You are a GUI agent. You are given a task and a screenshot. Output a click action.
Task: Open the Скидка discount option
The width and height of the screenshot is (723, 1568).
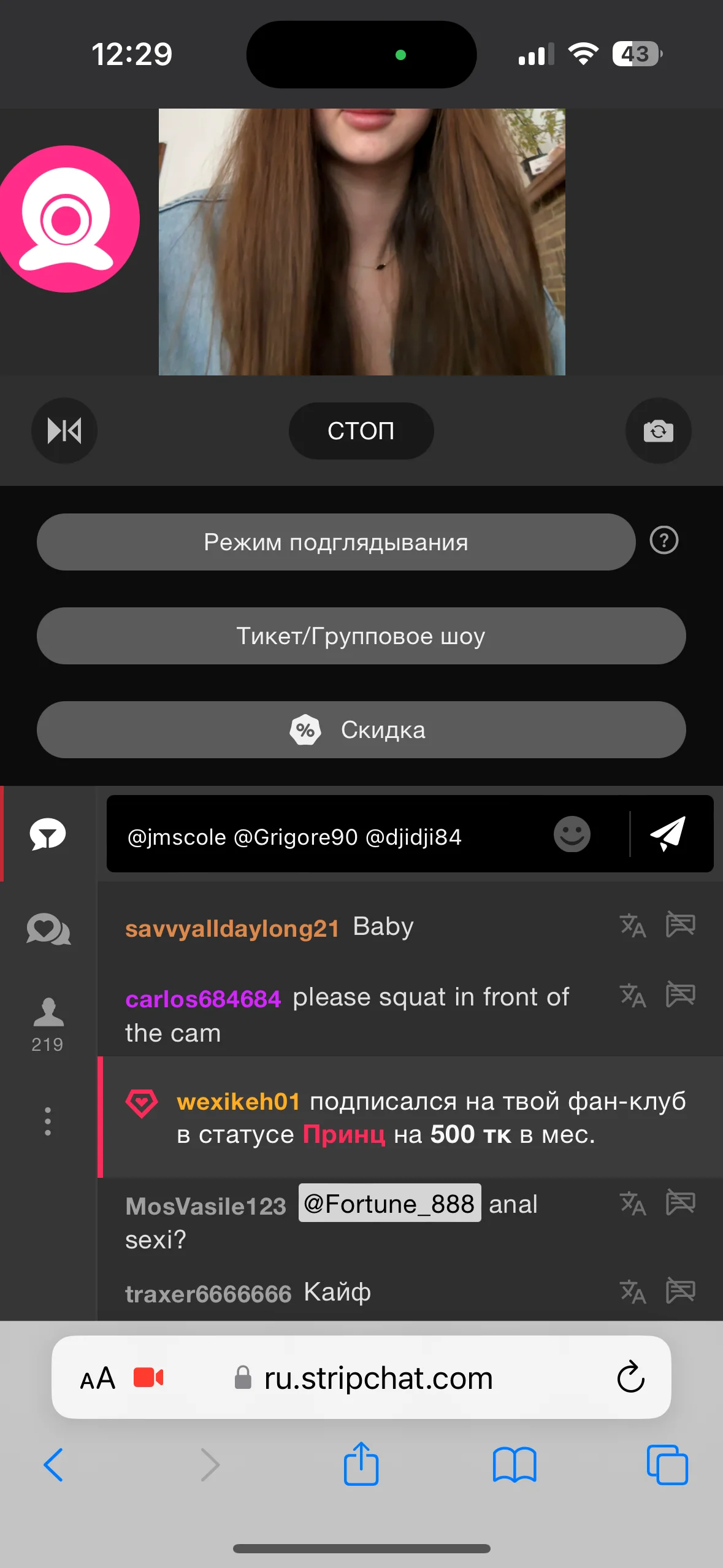tap(361, 730)
